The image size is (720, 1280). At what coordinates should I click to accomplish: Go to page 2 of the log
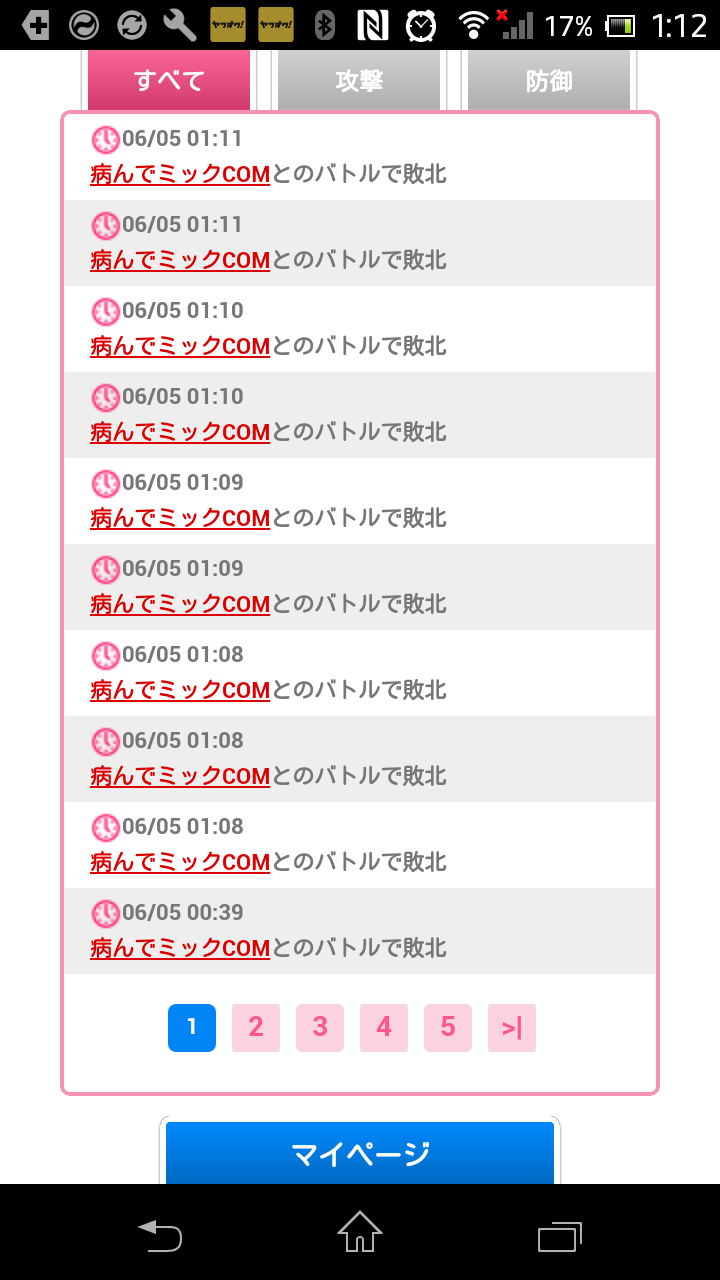click(x=256, y=1028)
